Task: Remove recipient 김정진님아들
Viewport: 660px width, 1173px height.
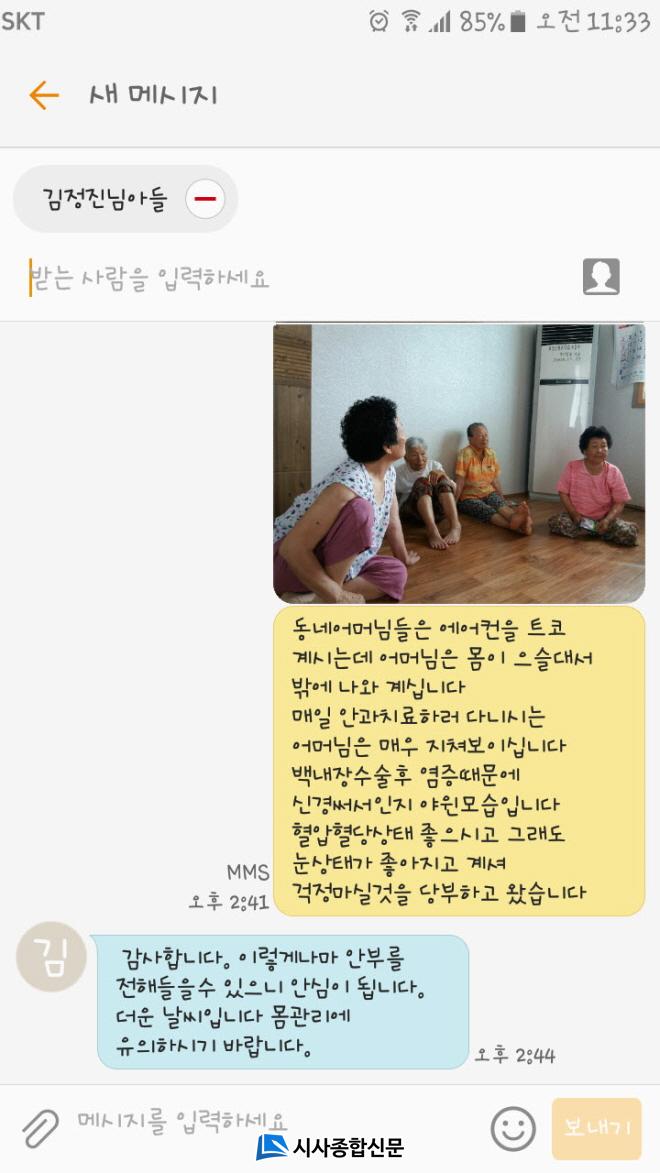Action: 205,199
